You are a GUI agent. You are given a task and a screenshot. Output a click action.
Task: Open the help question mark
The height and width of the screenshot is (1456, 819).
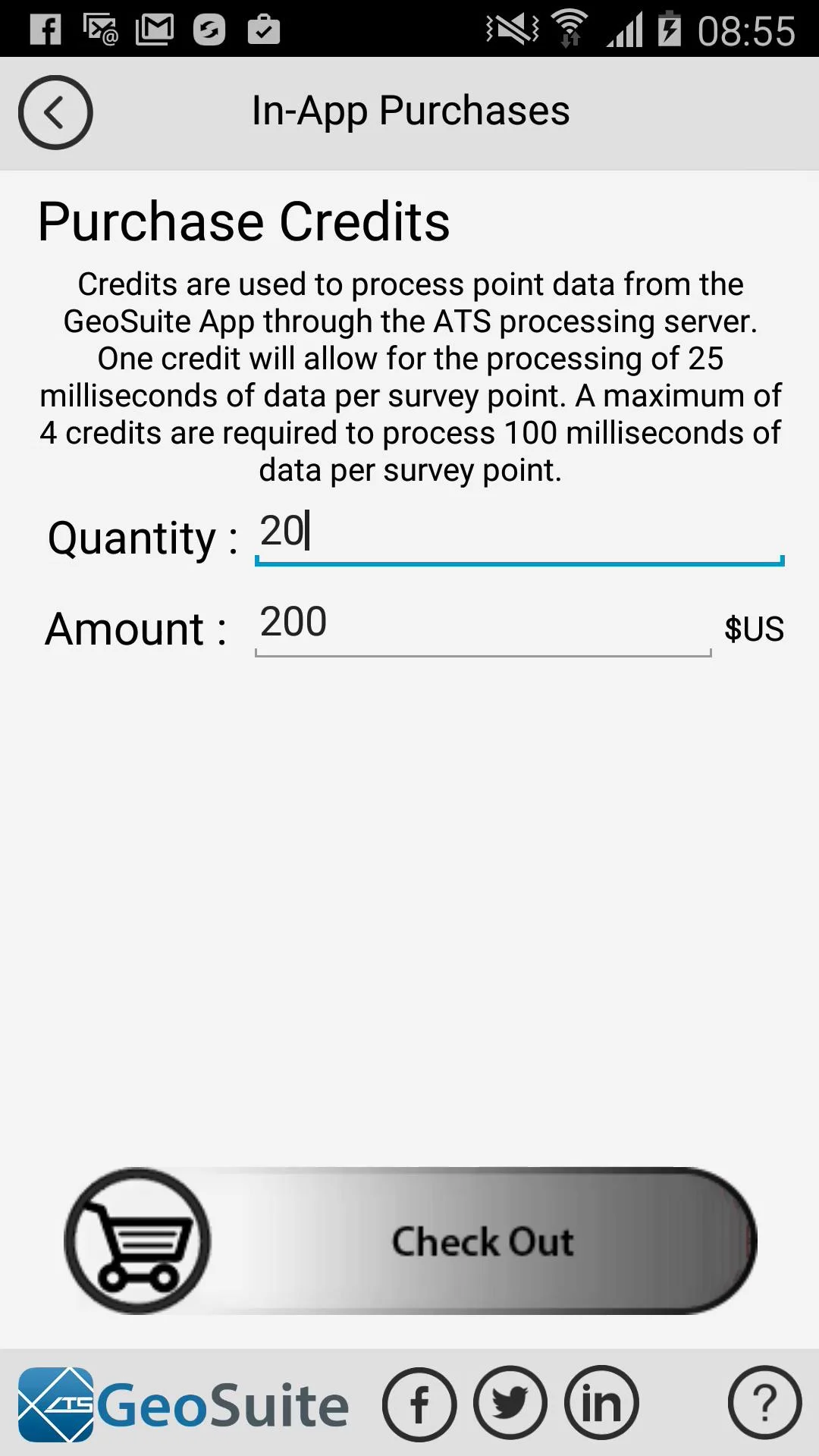765,1403
